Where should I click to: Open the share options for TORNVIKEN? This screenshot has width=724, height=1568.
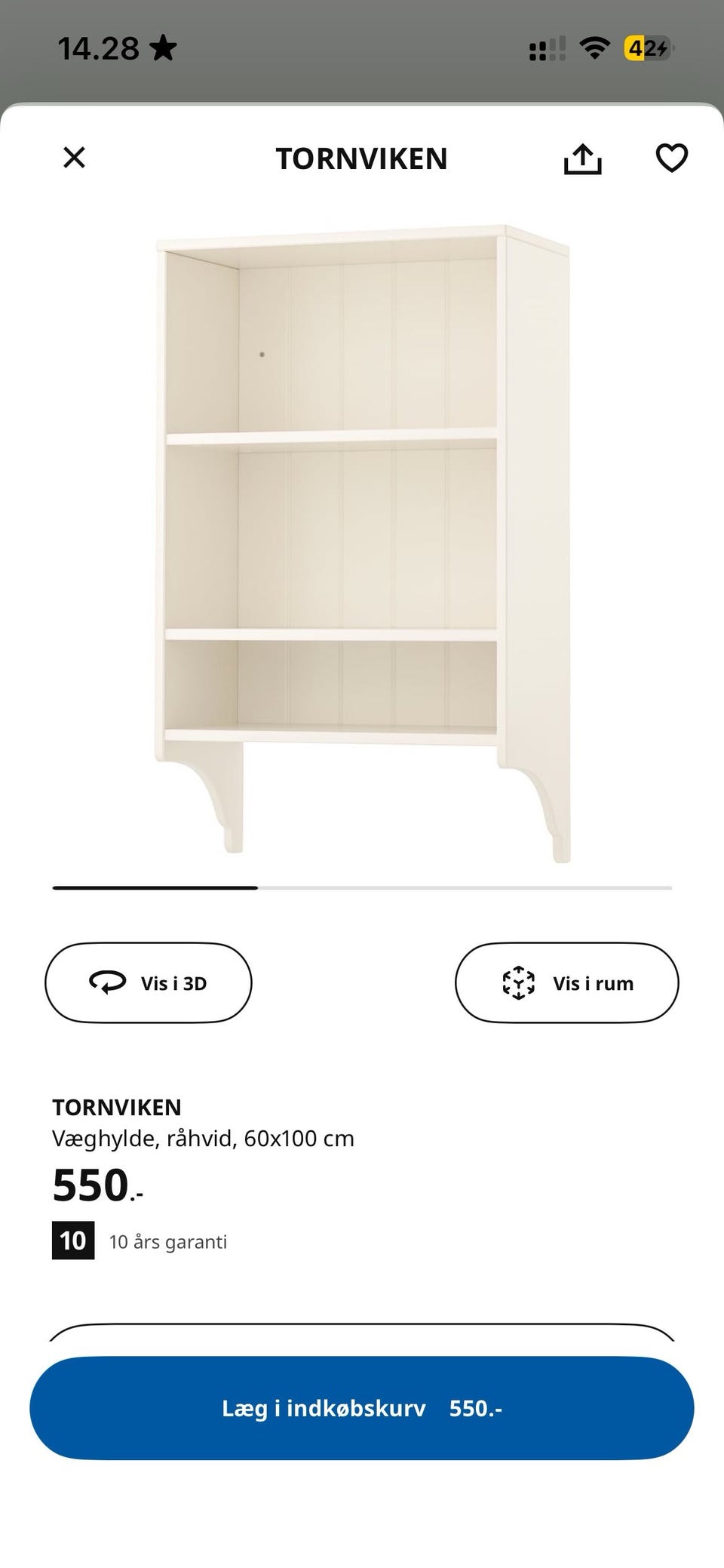coord(584,158)
